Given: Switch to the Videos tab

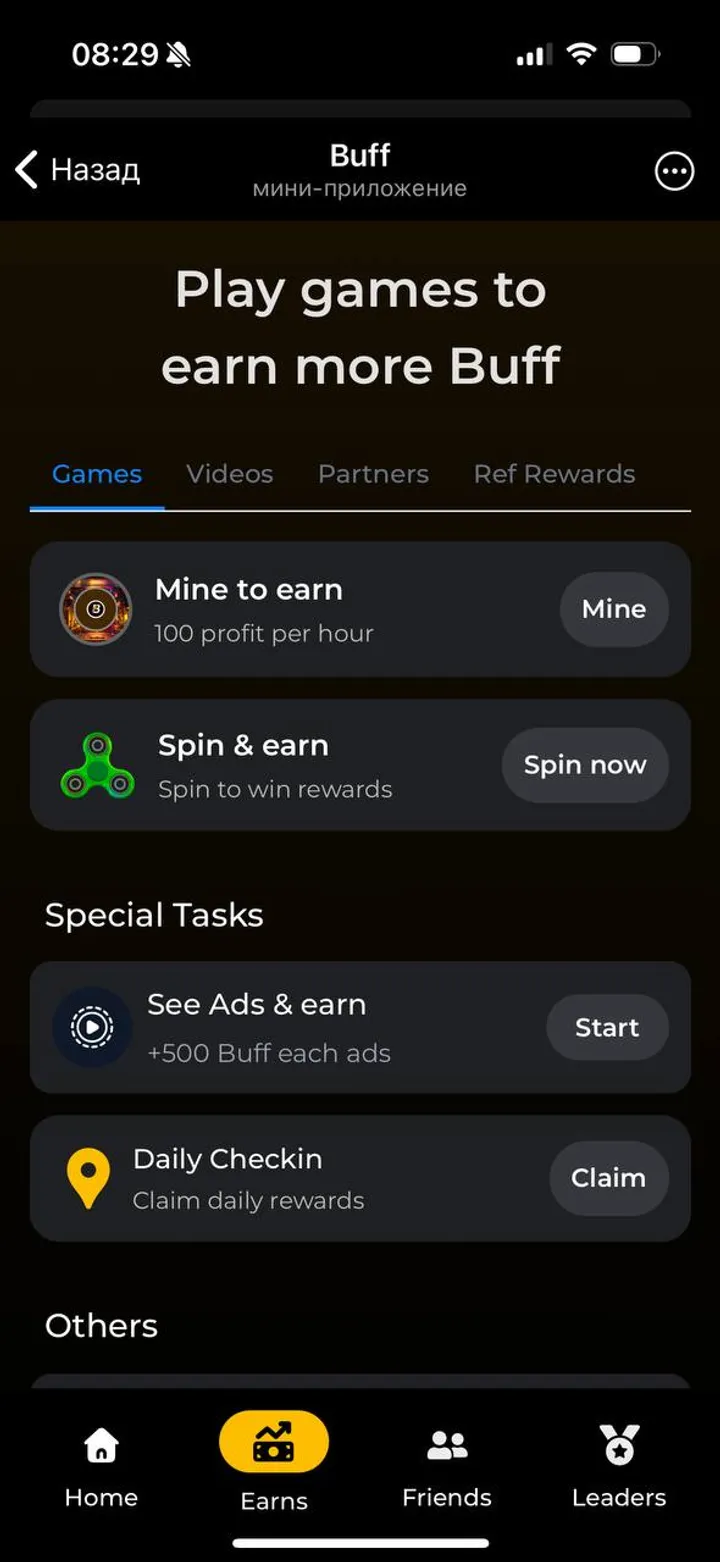Looking at the screenshot, I should pyautogui.click(x=229, y=474).
